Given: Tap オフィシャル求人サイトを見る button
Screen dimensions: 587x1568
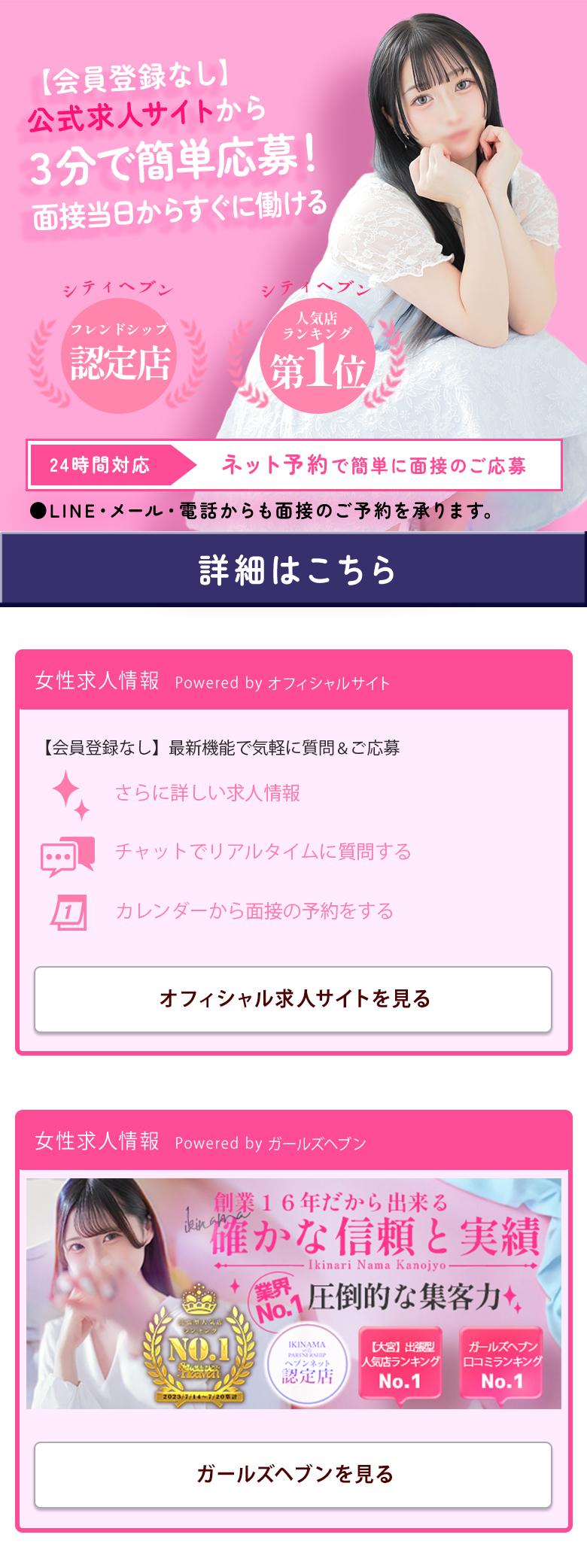Looking at the screenshot, I should pos(293,999).
